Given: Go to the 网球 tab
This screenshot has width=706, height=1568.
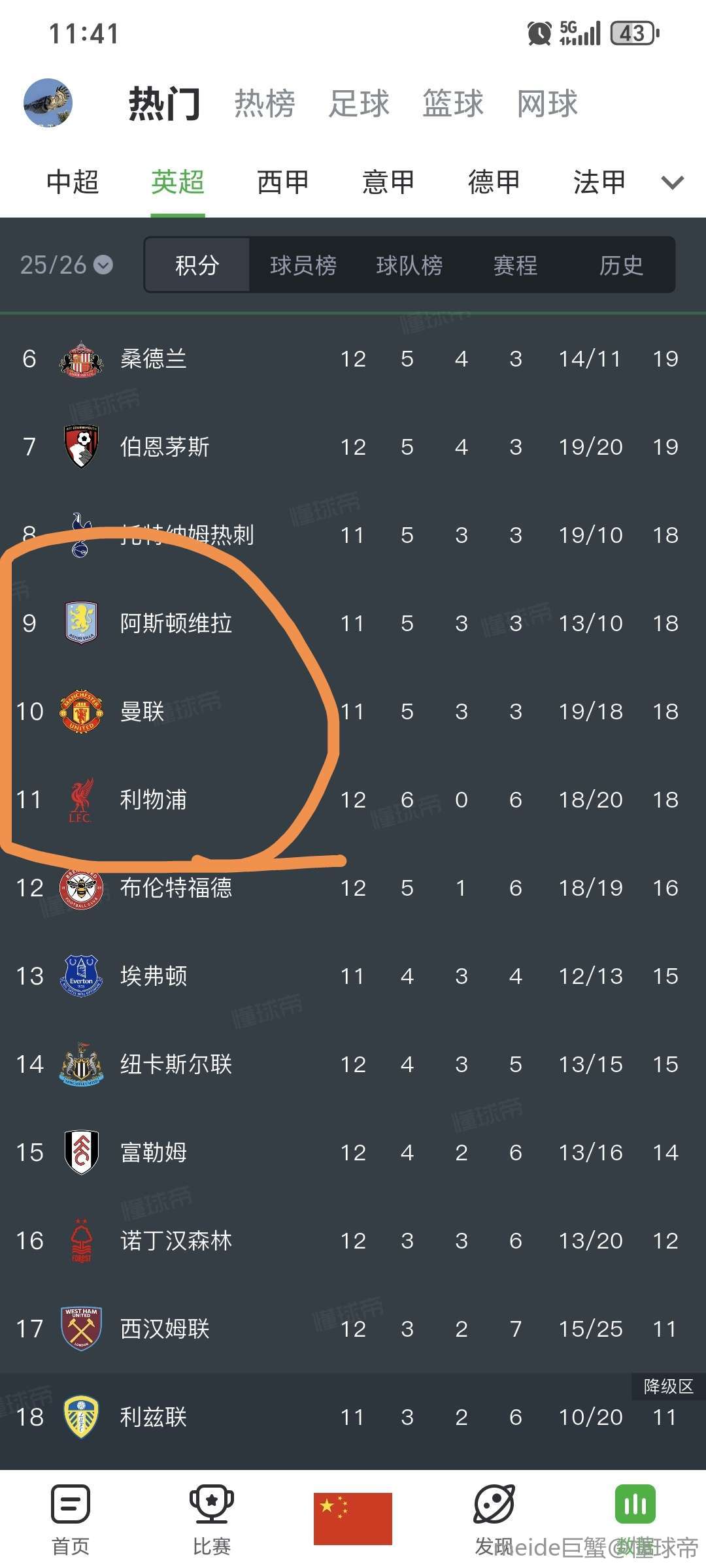Looking at the screenshot, I should click(547, 104).
